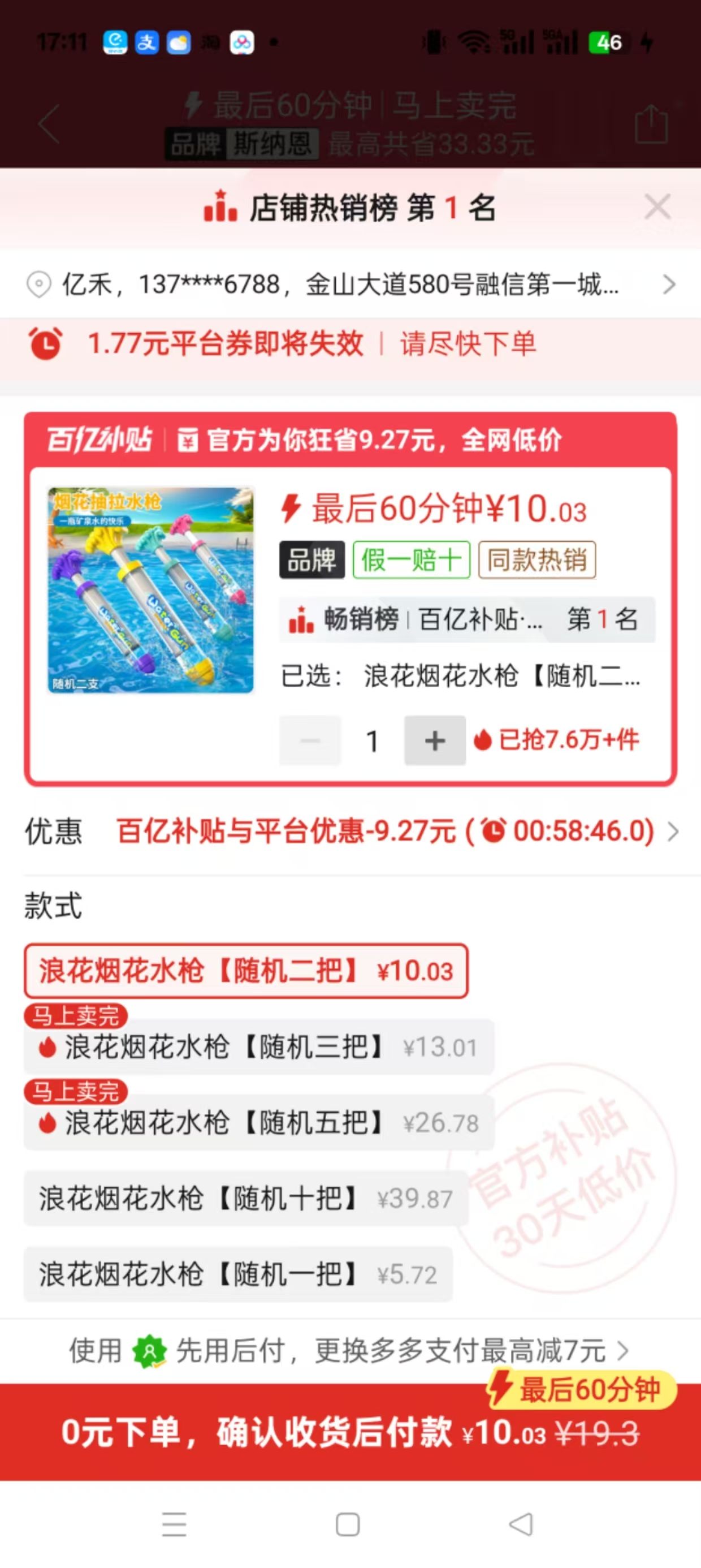Choose the 【随机一把】 ¥5.72 option
Viewport: 701px width, 1568px height.
click(238, 1274)
